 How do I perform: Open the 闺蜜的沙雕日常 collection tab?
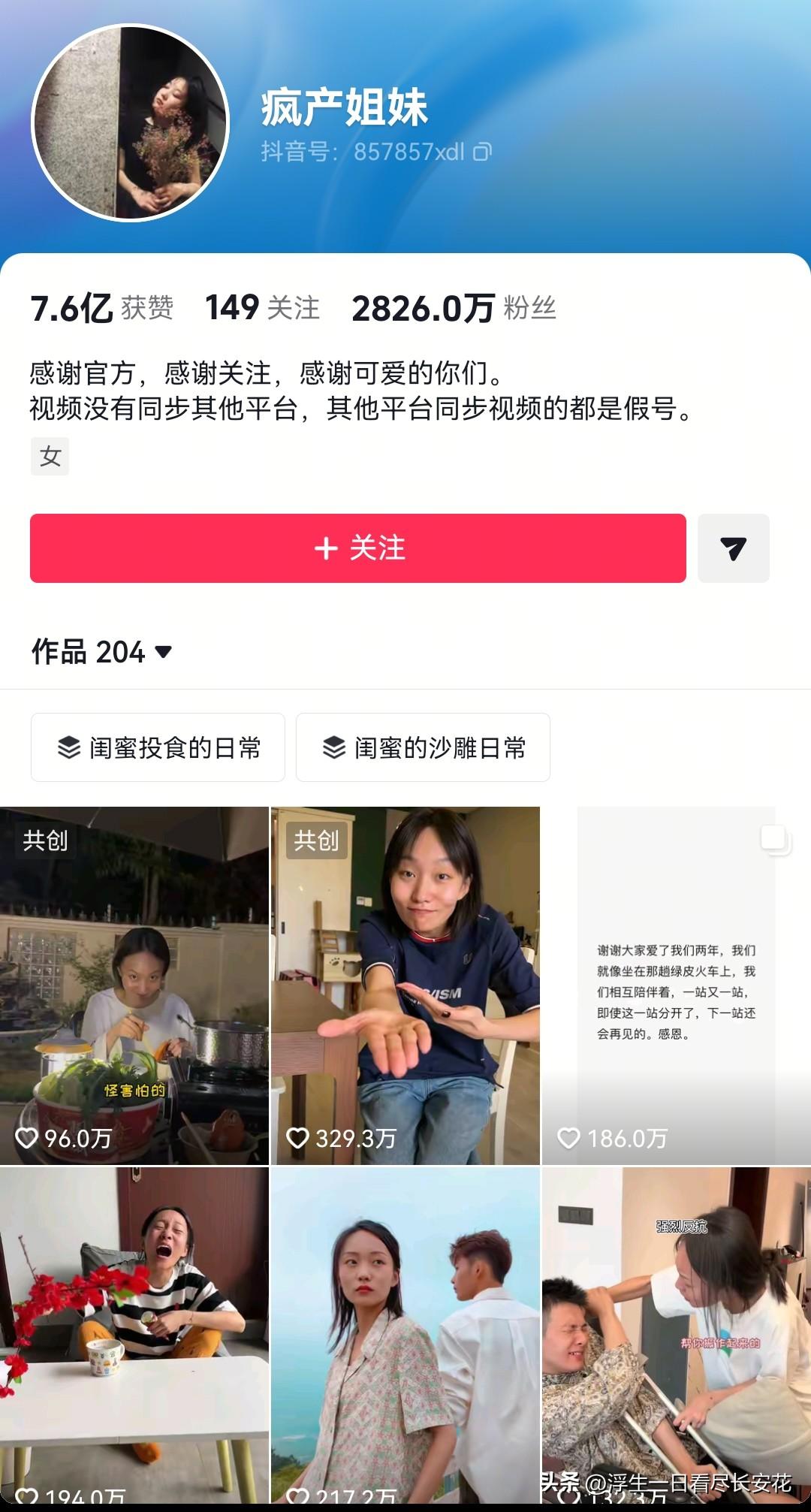coord(423,747)
